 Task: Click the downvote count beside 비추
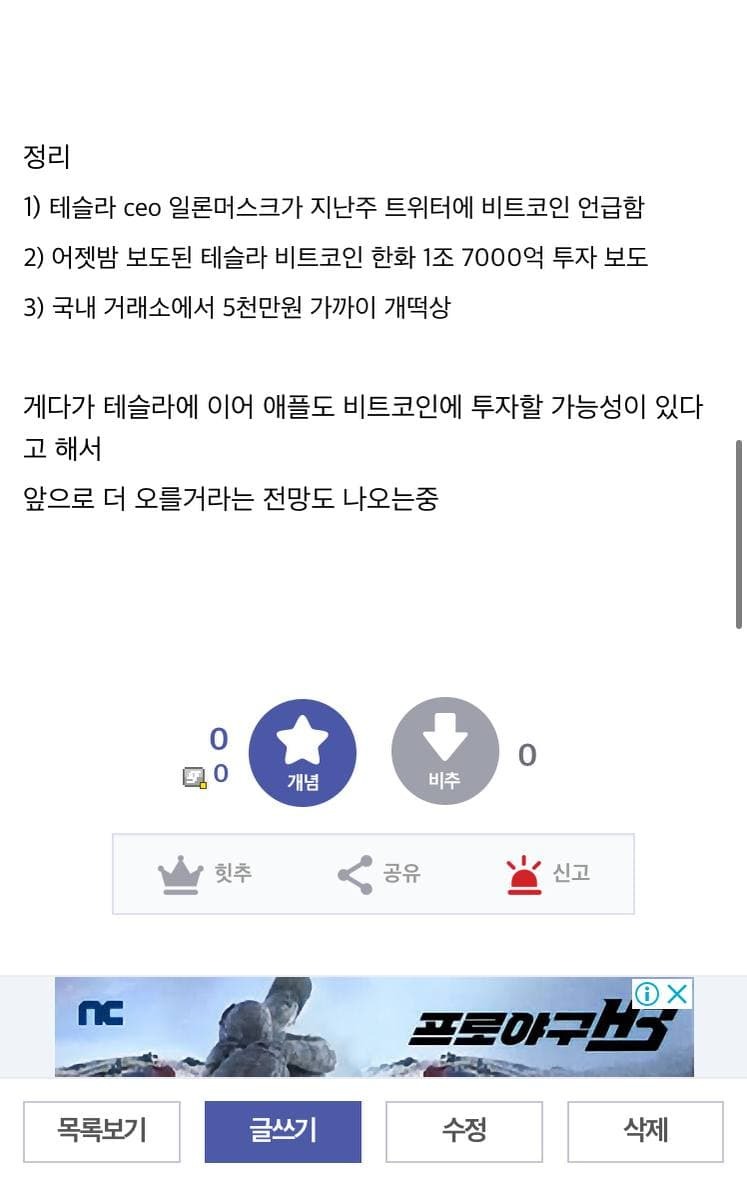pos(527,757)
